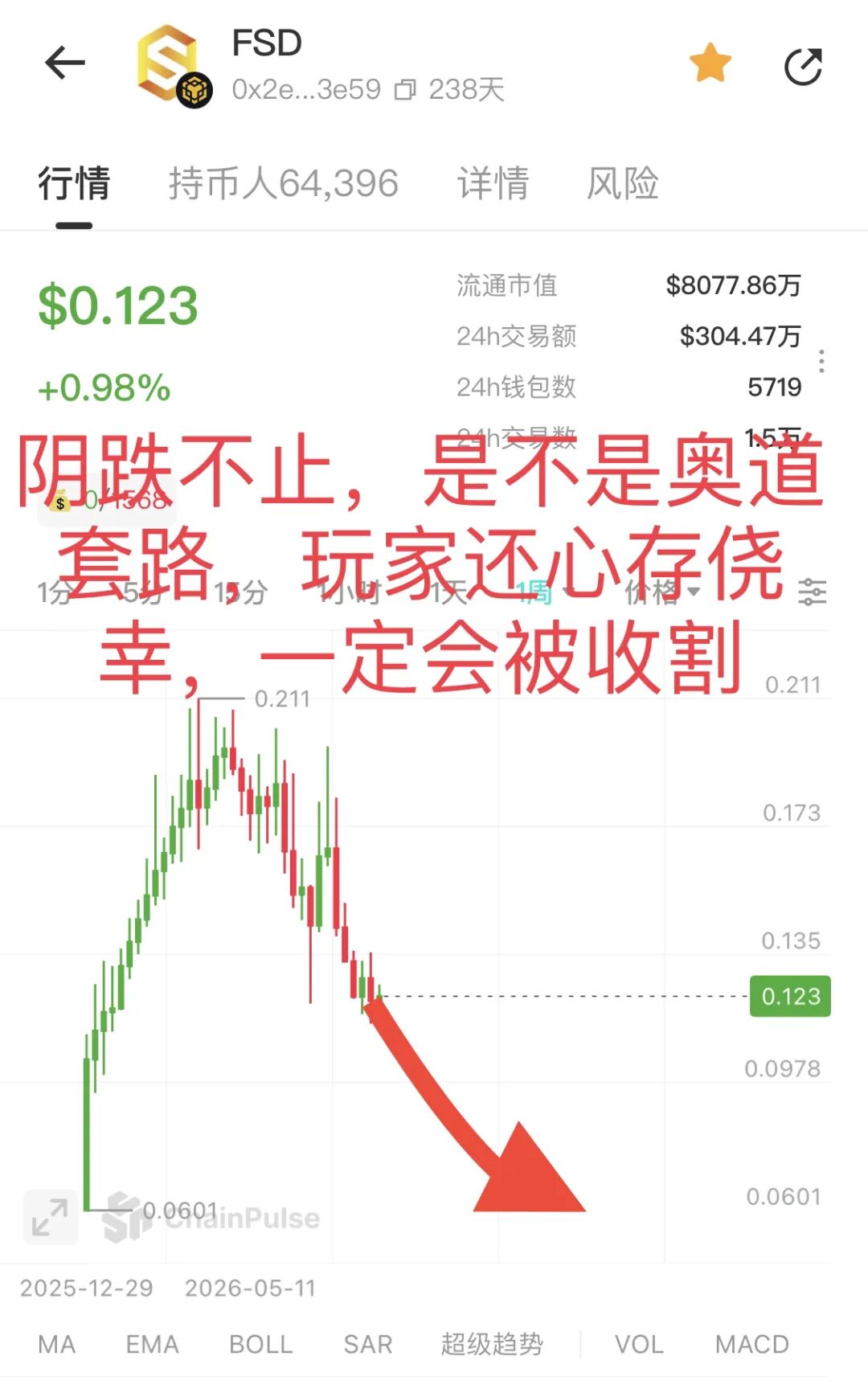Copy the 0x2e...3e59 contract address
This screenshot has height=1397, width=868.
[x=405, y=89]
